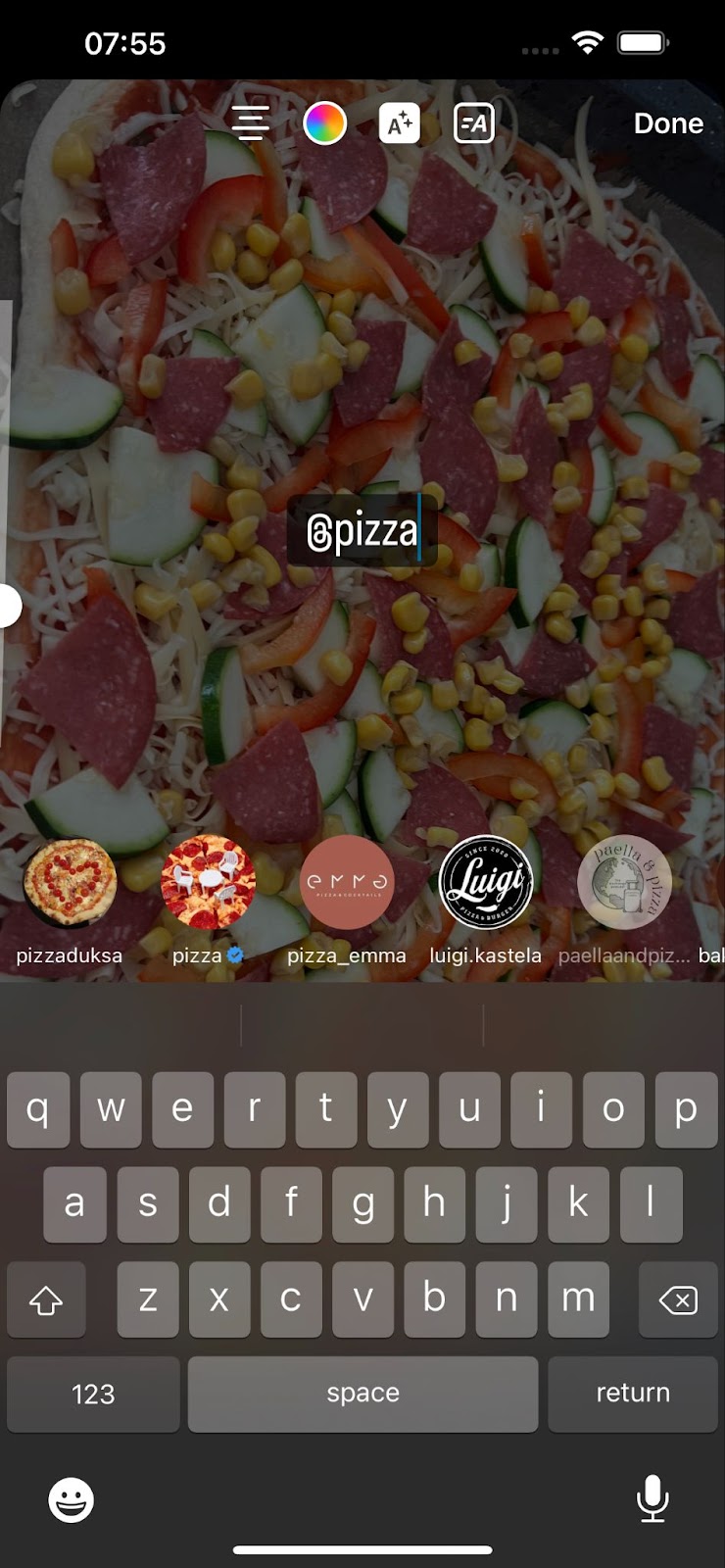The image size is (725, 1568).
Task: Change the text alignment
Action: (251, 123)
